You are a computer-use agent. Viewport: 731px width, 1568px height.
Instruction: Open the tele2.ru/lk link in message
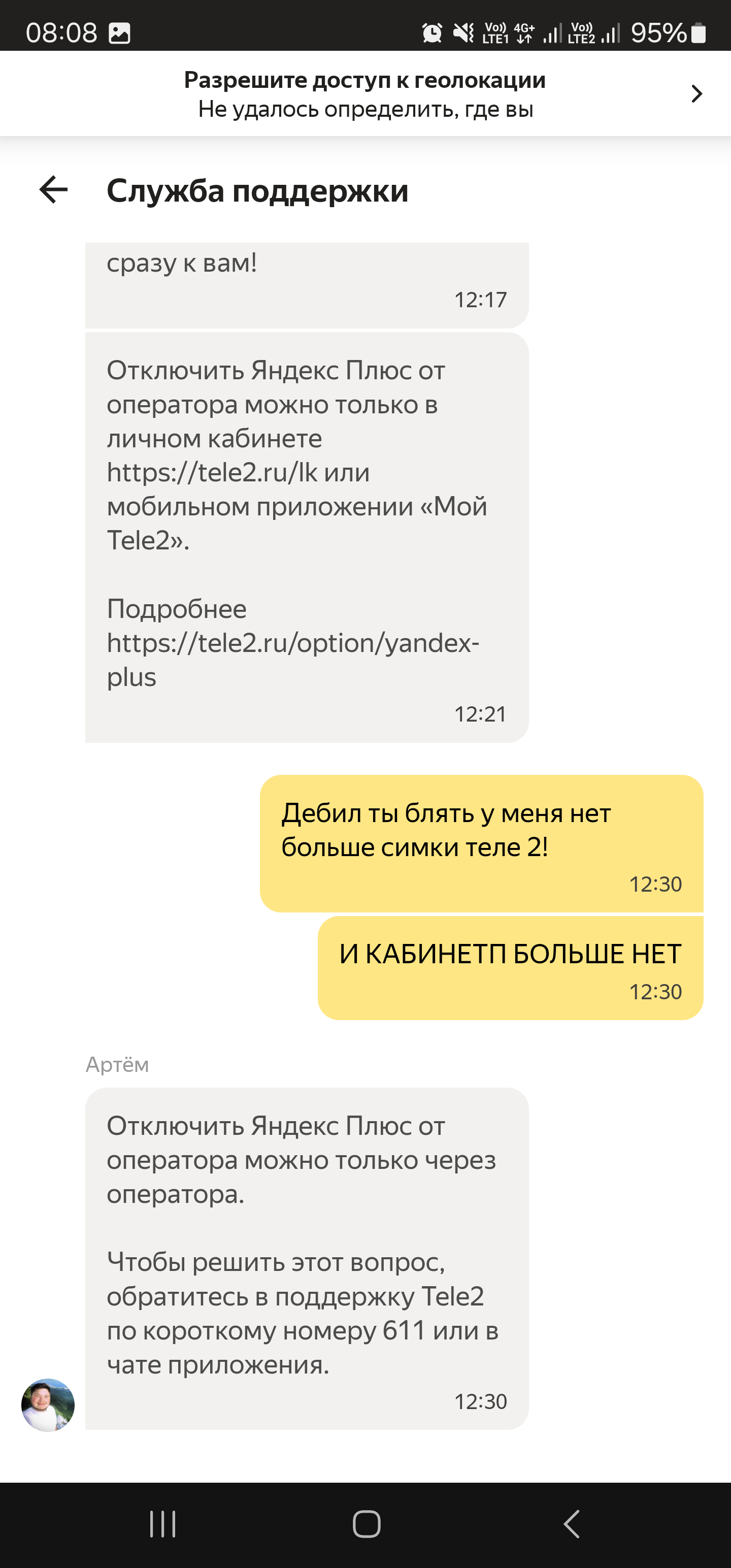point(212,472)
